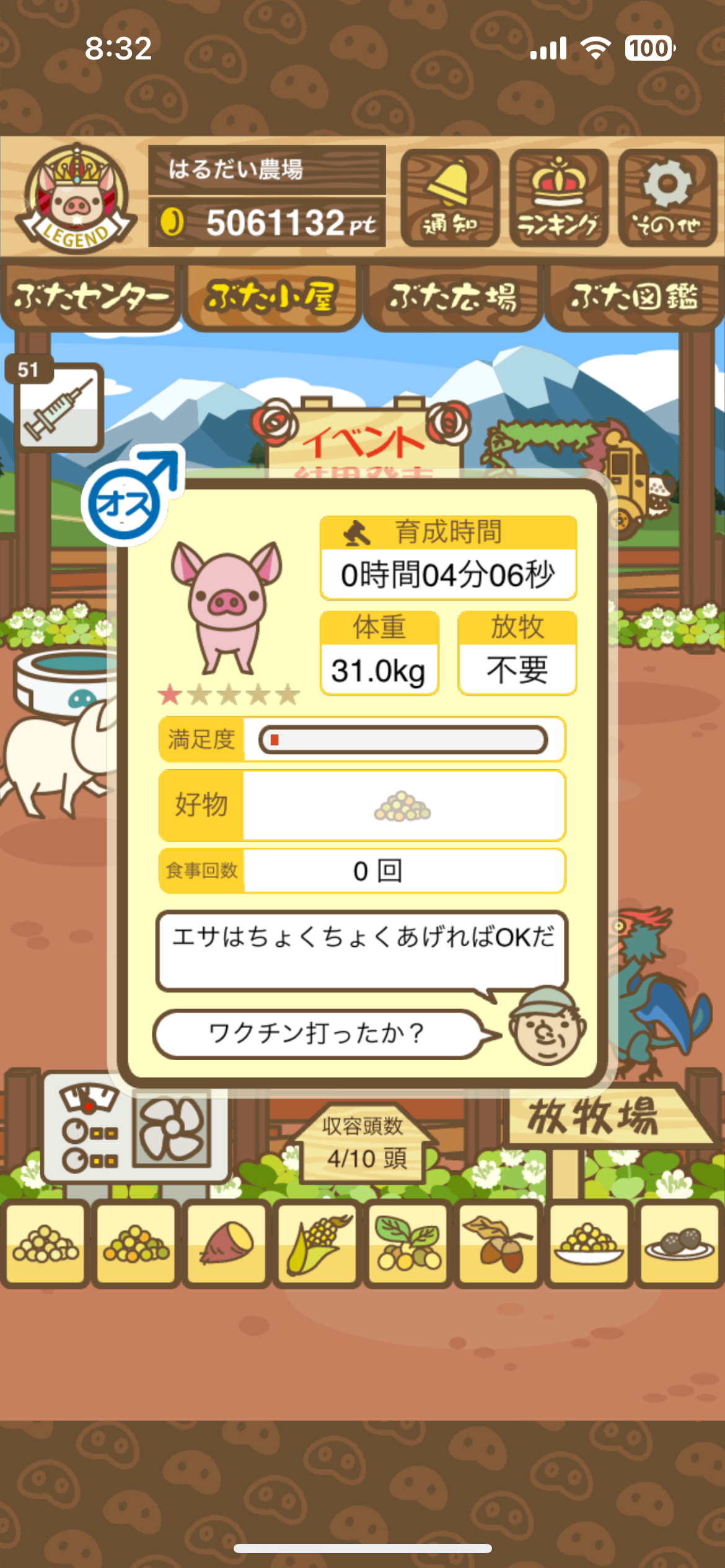725x1568 pixels.
Task: Pick the plate of dark truffles
Action: (679, 1244)
